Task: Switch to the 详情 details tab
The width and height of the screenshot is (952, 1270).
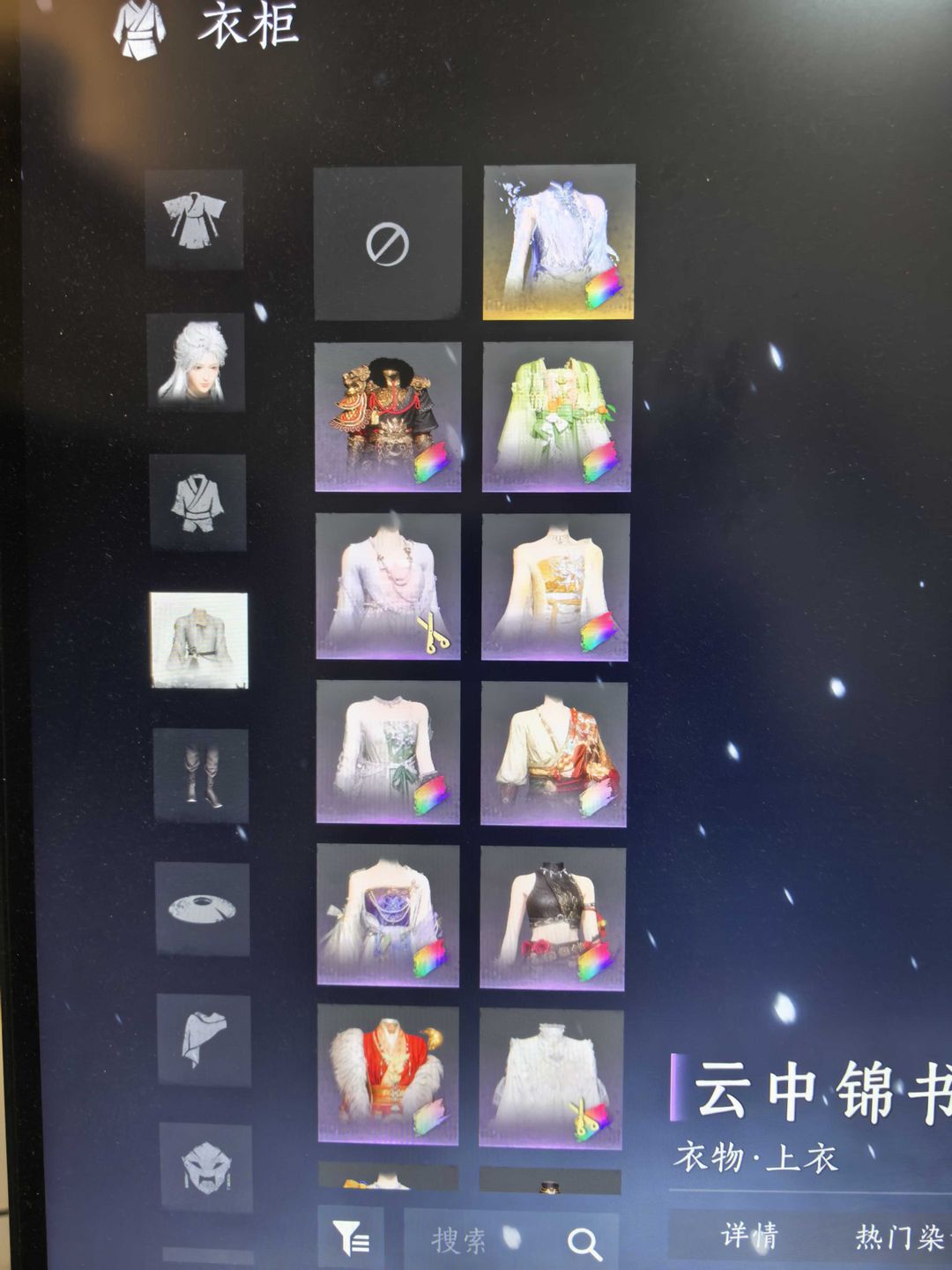Action: pos(749,1236)
